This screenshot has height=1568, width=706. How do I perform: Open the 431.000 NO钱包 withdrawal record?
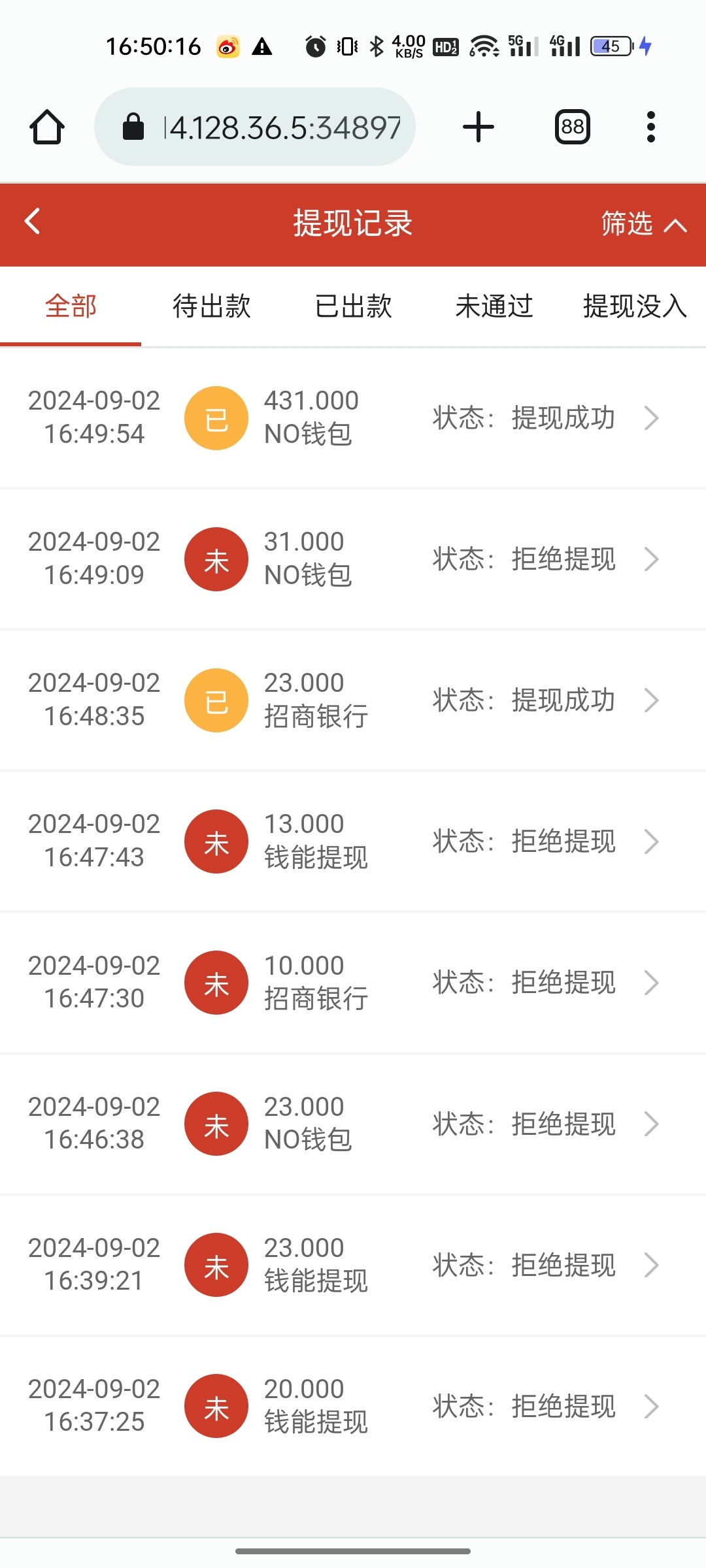tap(353, 418)
